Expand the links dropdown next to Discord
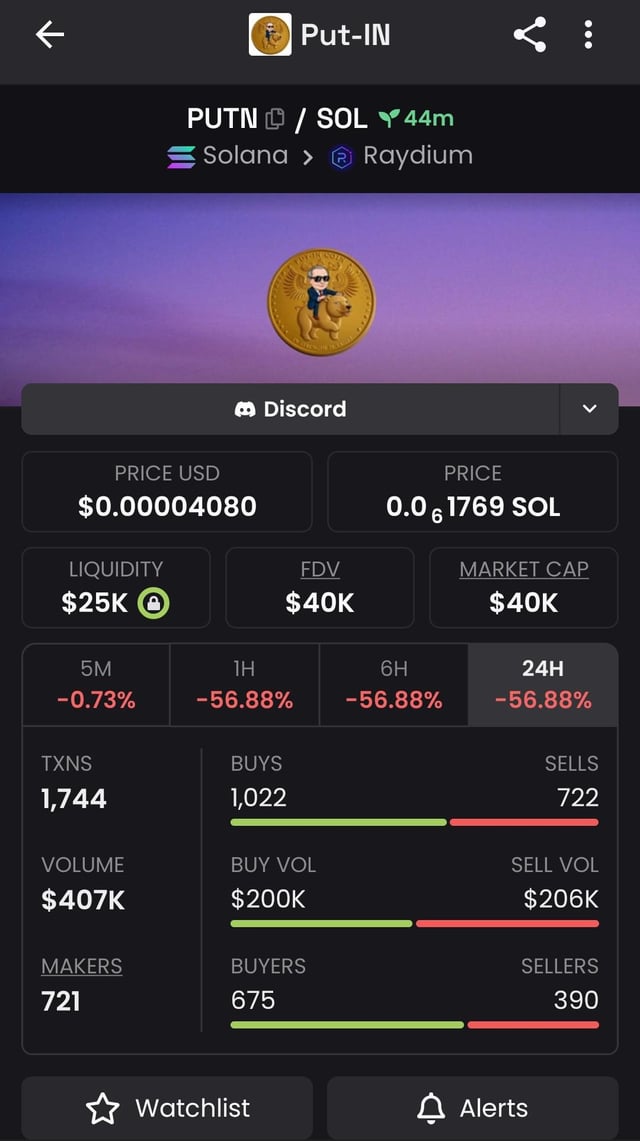This screenshot has height=1141, width=640. click(589, 409)
